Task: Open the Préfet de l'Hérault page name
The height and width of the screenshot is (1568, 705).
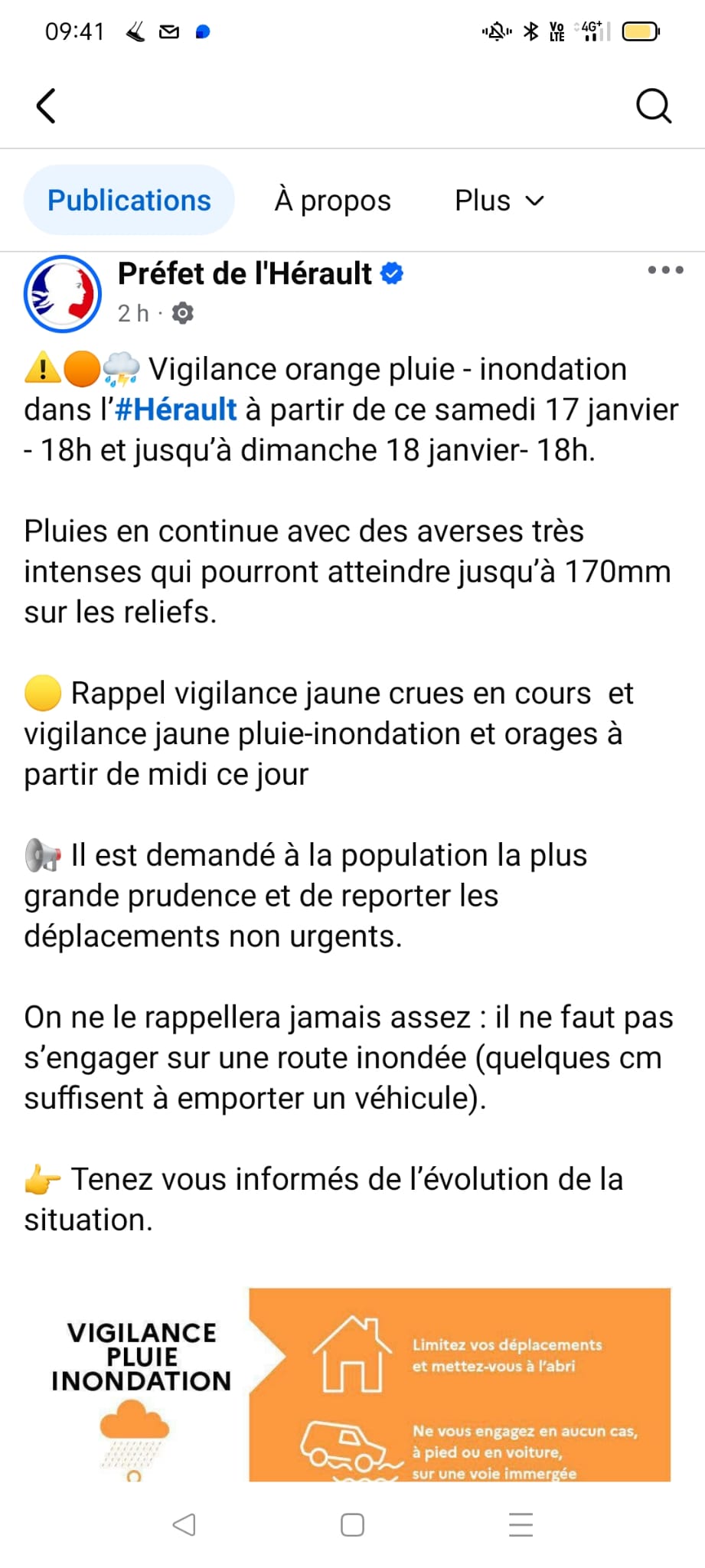Action: pos(245,273)
